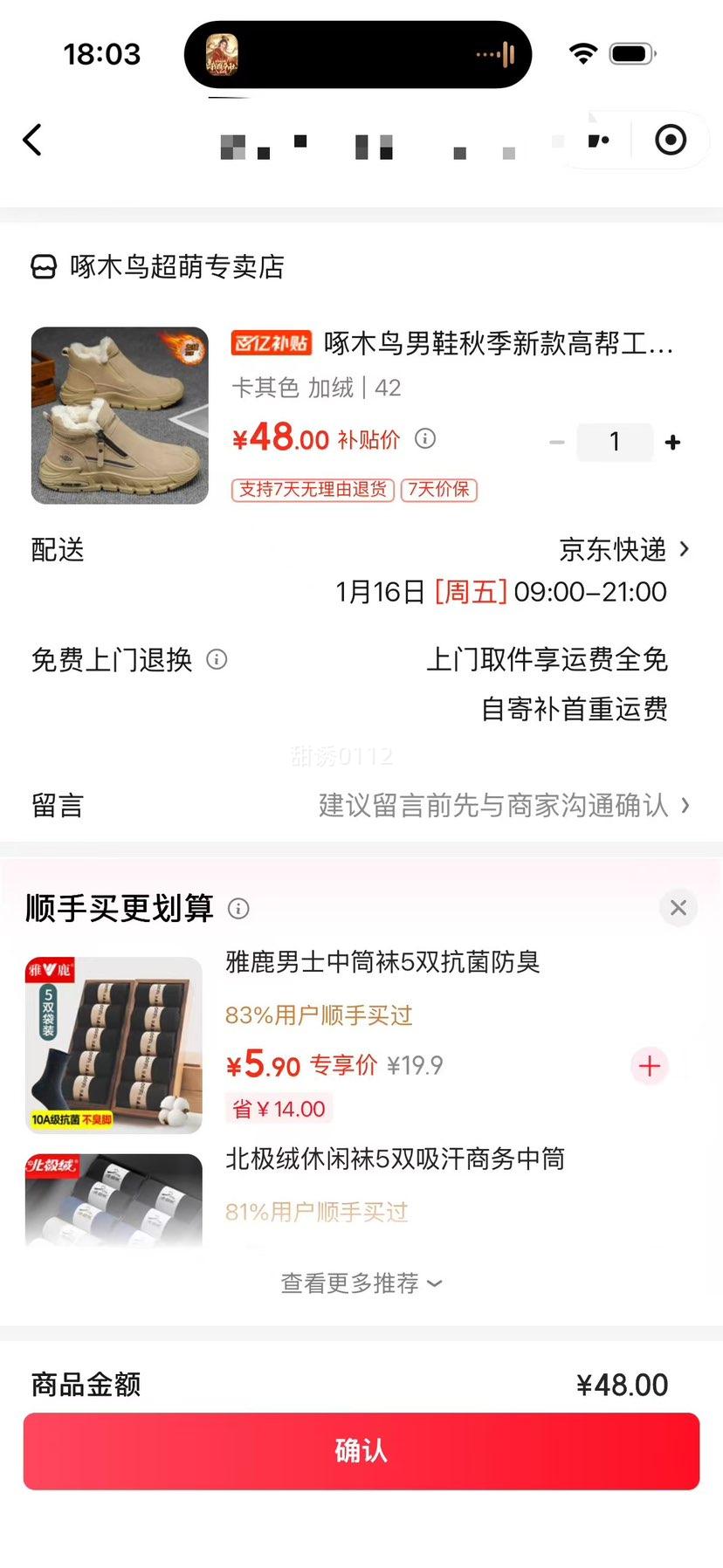The image size is (723, 1568).
Task: Go back using the top-left arrow
Action: (x=32, y=140)
